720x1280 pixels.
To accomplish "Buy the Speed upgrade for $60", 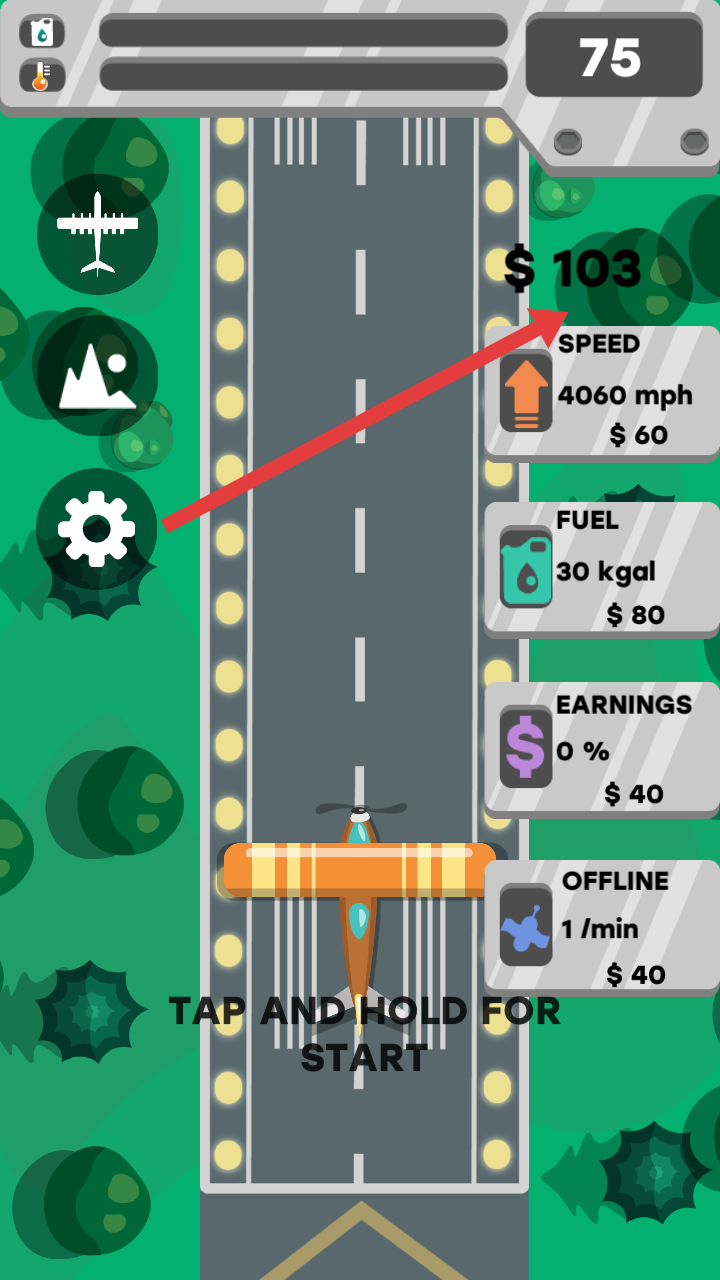I will pyautogui.click(x=602, y=391).
